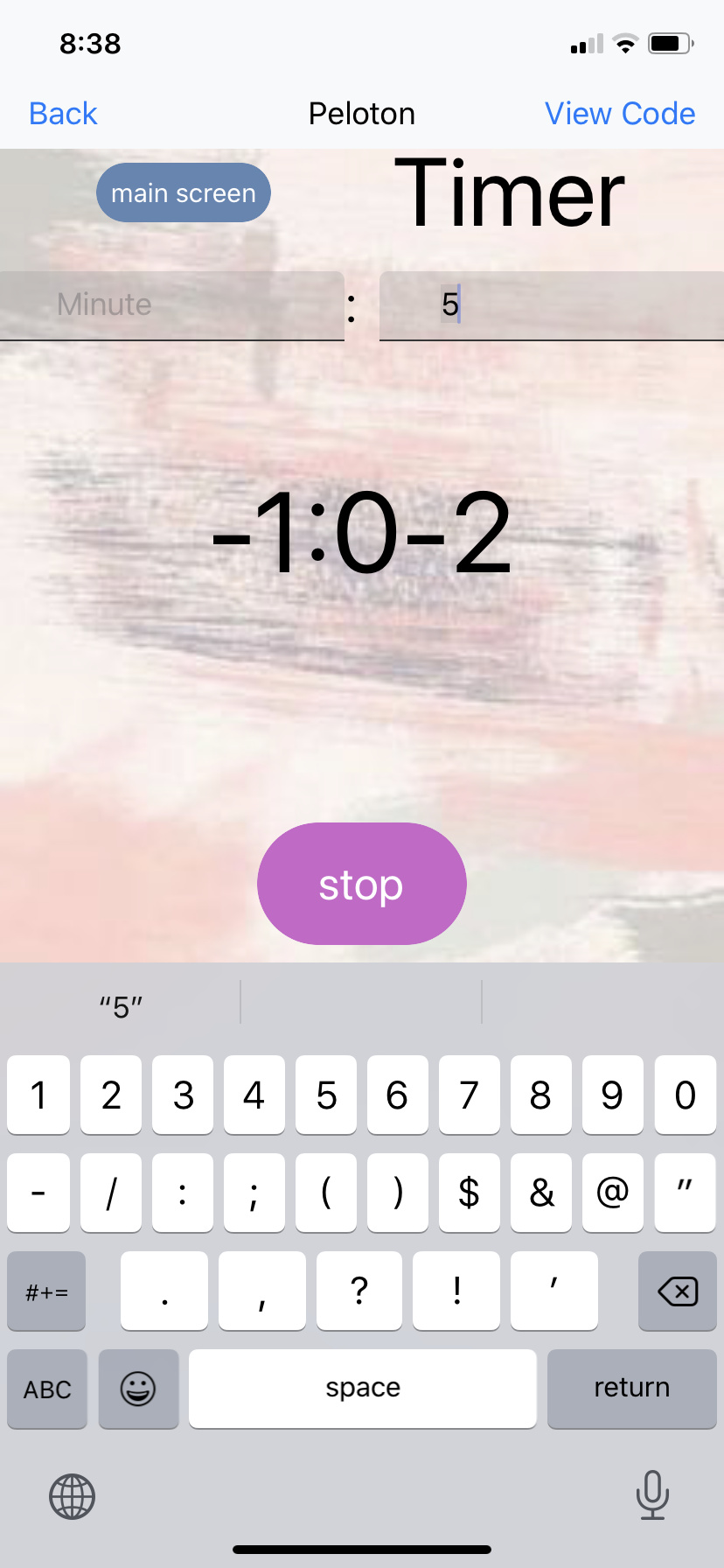Choose the "5" keyboard suggestion
724x1568 pixels.
(121, 1006)
